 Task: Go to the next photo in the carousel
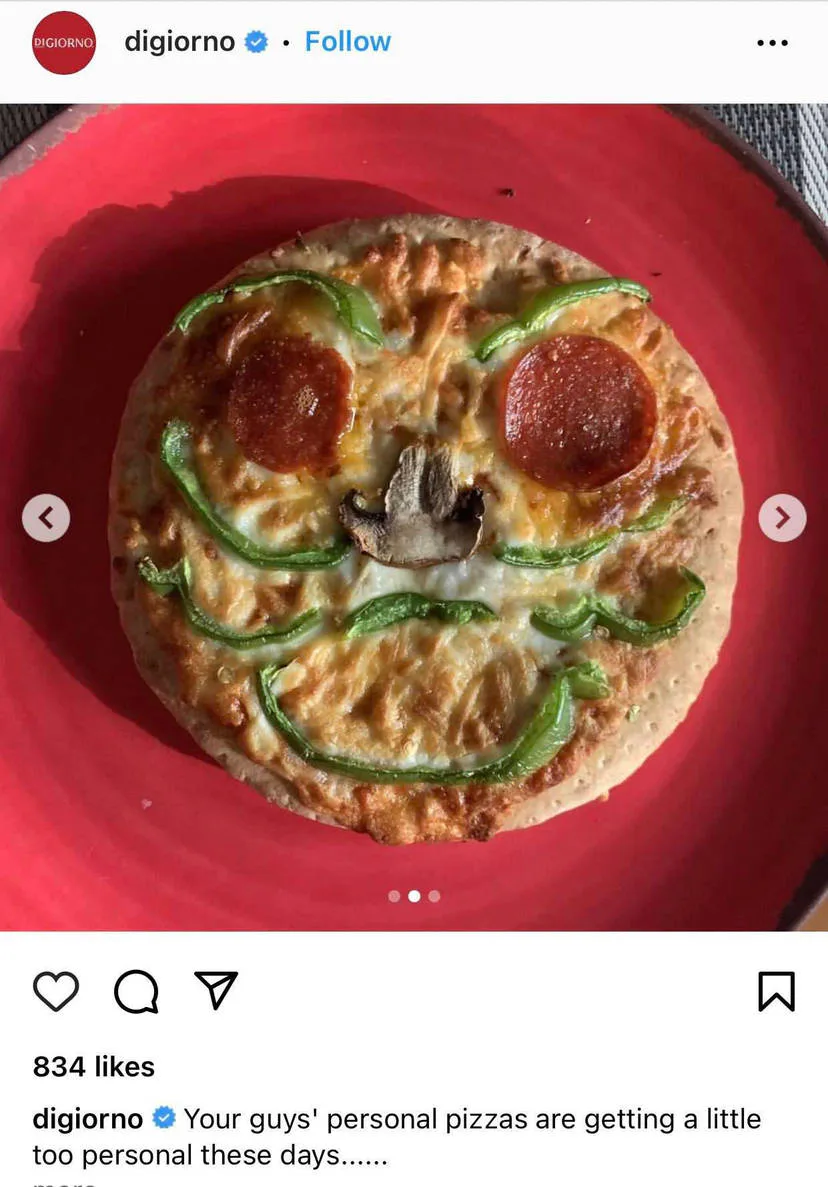pos(782,518)
